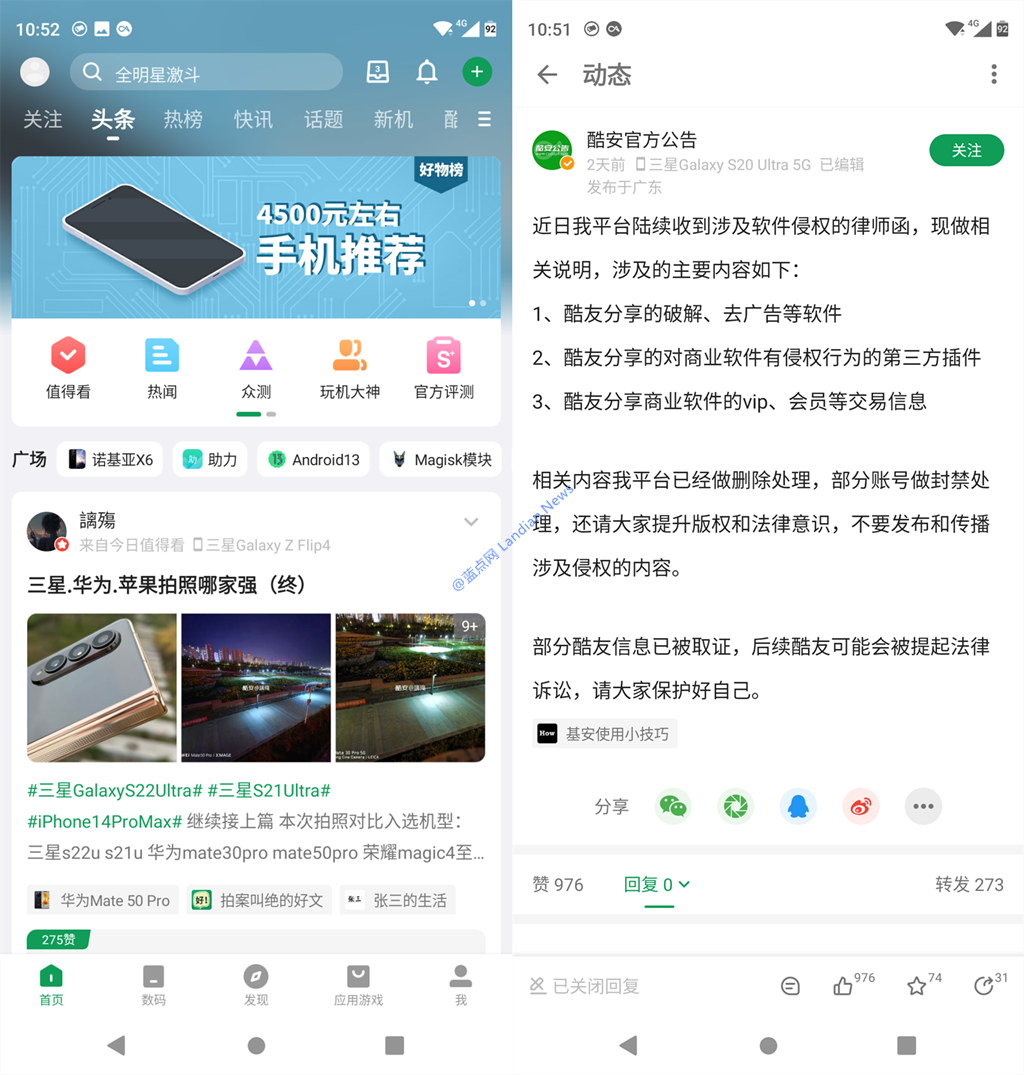Image resolution: width=1024 pixels, height=1075 pixels.
Task: Open the post 三星.华为.苹果拍照哪家强
Action: click(x=166, y=585)
